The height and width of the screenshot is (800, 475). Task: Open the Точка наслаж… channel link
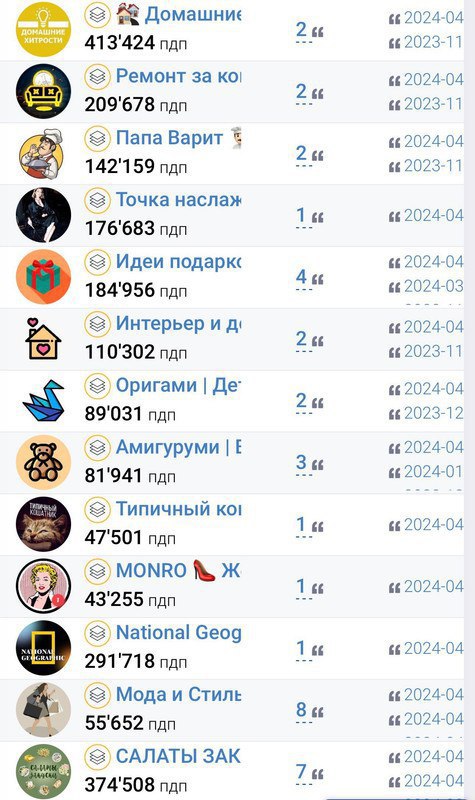coord(179,199)
